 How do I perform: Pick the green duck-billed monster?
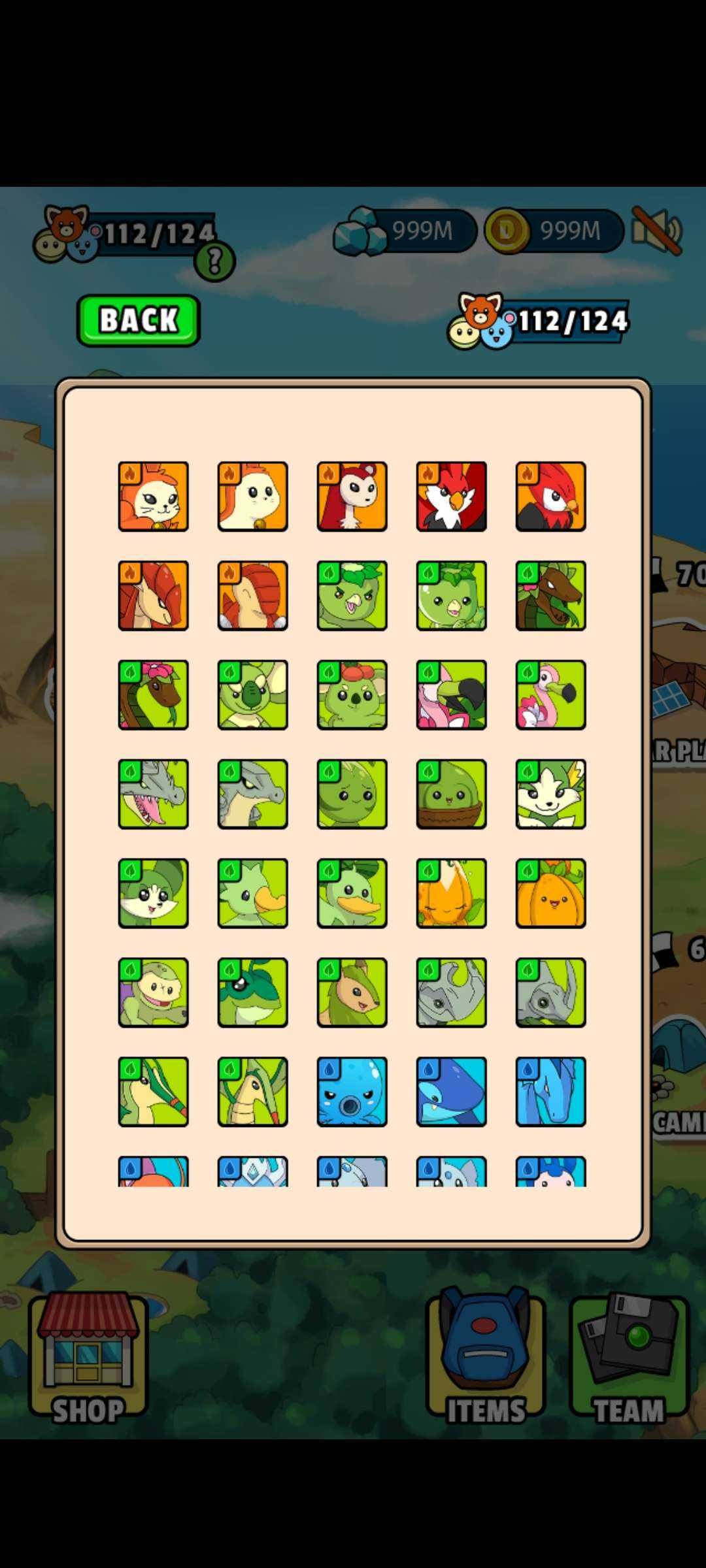(x=352, y=893)
